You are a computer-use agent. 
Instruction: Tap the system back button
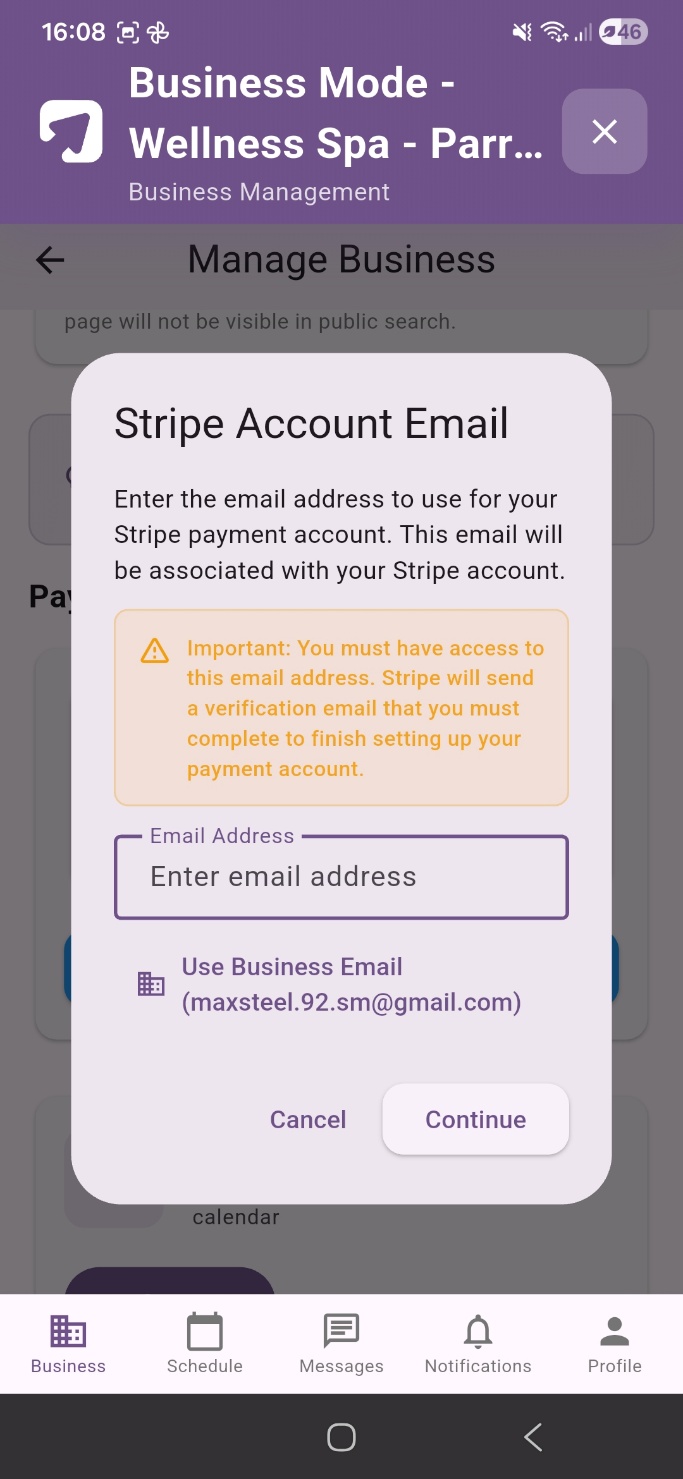point(533,1437)
